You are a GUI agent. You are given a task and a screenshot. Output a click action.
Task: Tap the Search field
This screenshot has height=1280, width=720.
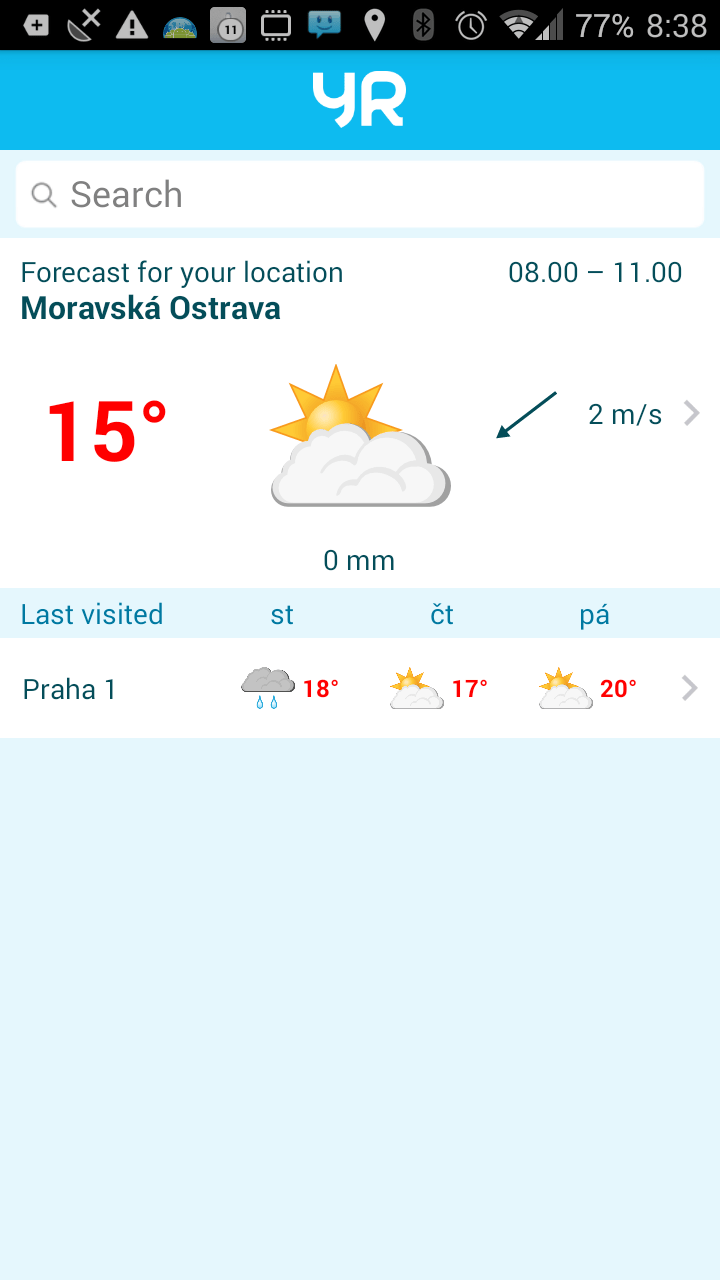360,194
